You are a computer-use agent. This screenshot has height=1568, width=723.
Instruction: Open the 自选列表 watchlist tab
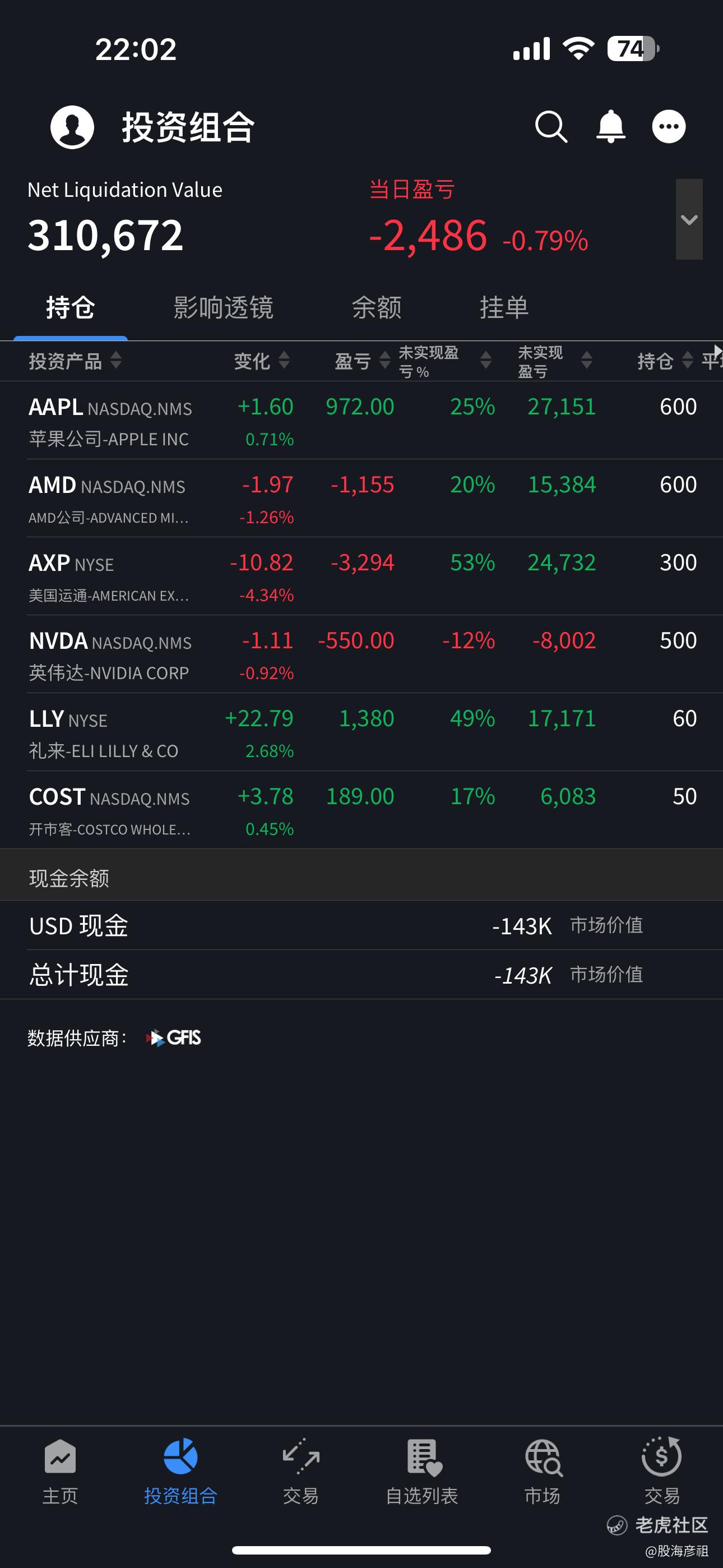point(421,1472)
